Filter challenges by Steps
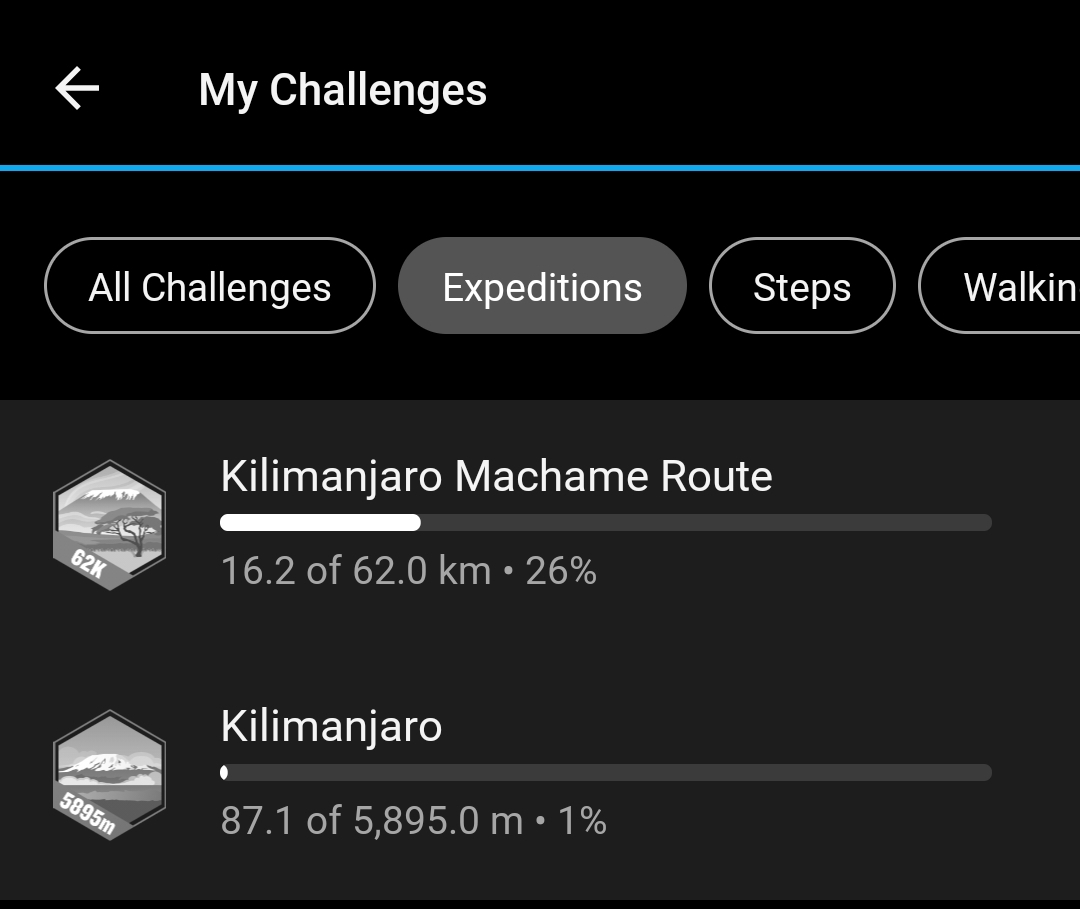This screenshot has height=909, width=1080. [x=801, y=286]
